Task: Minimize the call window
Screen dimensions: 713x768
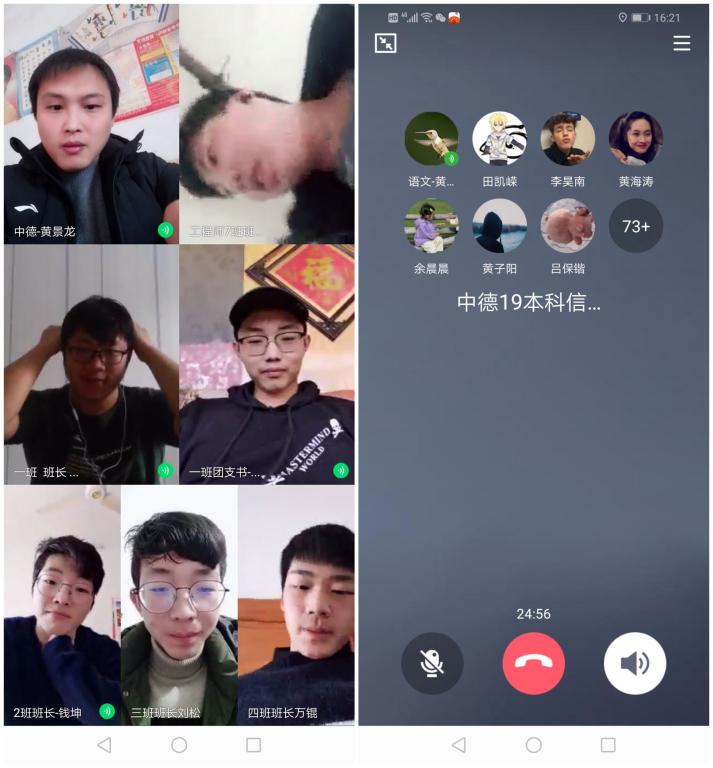Action: pos(385,43)
